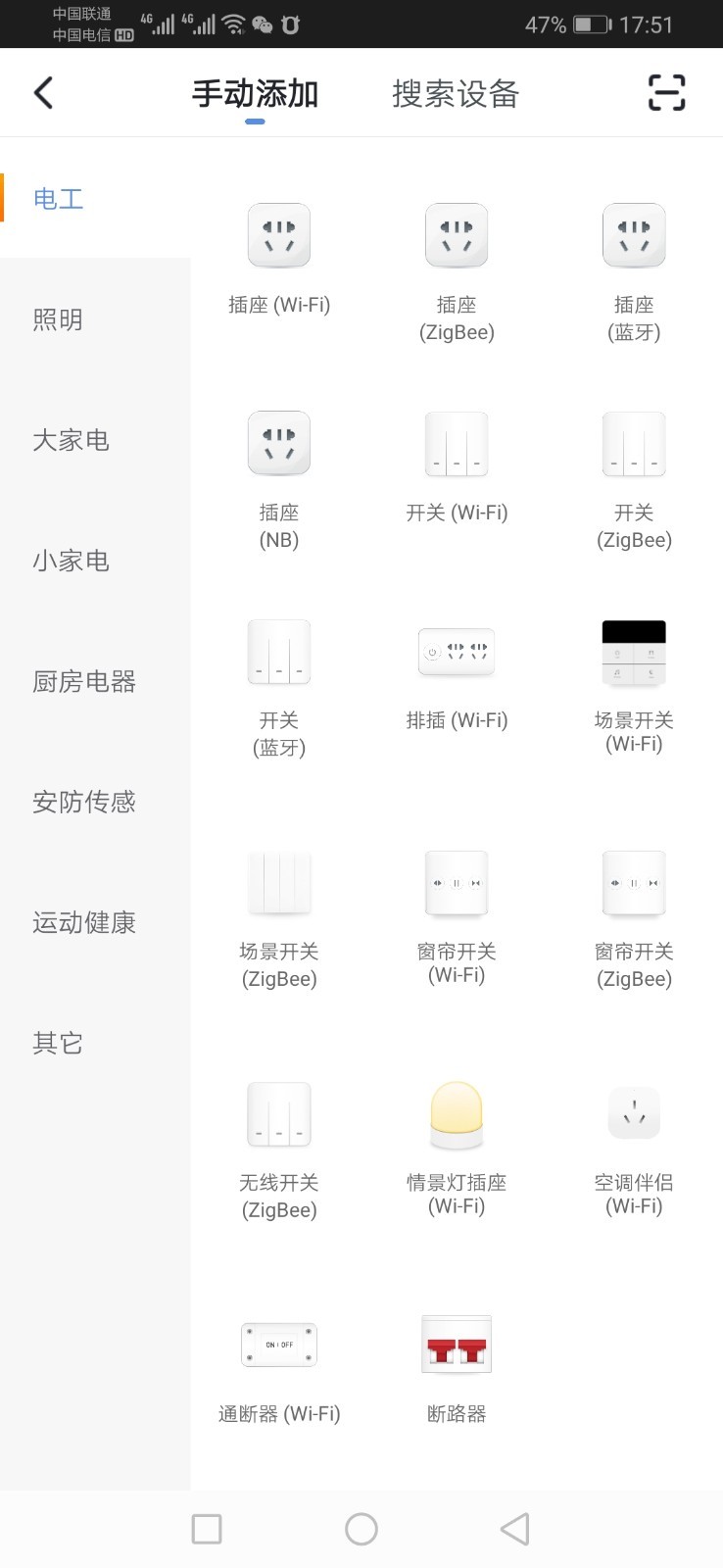723x1568 pixels.
Task: Add 排插 (Wi-Fi) power strip
Action: pos(457,676)
